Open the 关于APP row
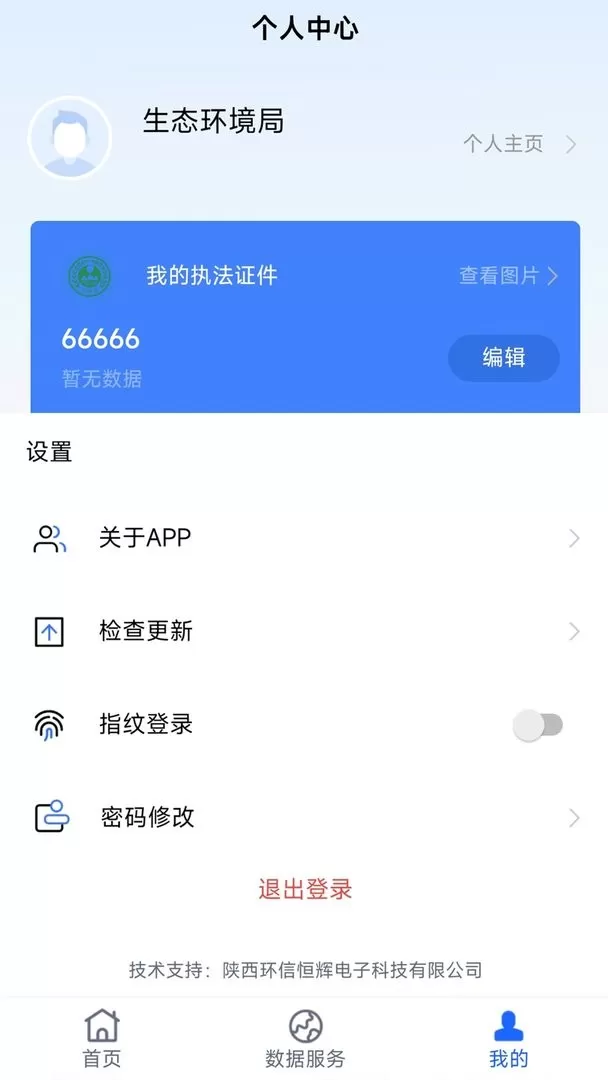Viewport: 608px width, 1080px height. tap(304, 538)
